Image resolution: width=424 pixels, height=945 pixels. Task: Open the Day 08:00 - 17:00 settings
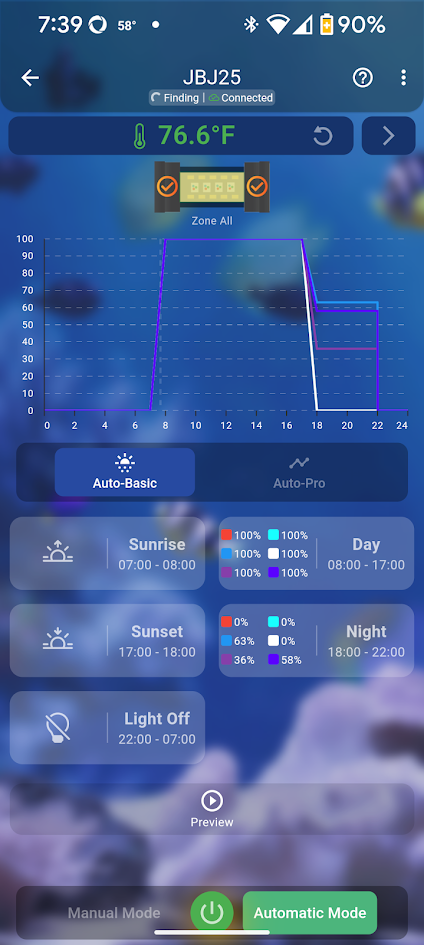point(316,553)
